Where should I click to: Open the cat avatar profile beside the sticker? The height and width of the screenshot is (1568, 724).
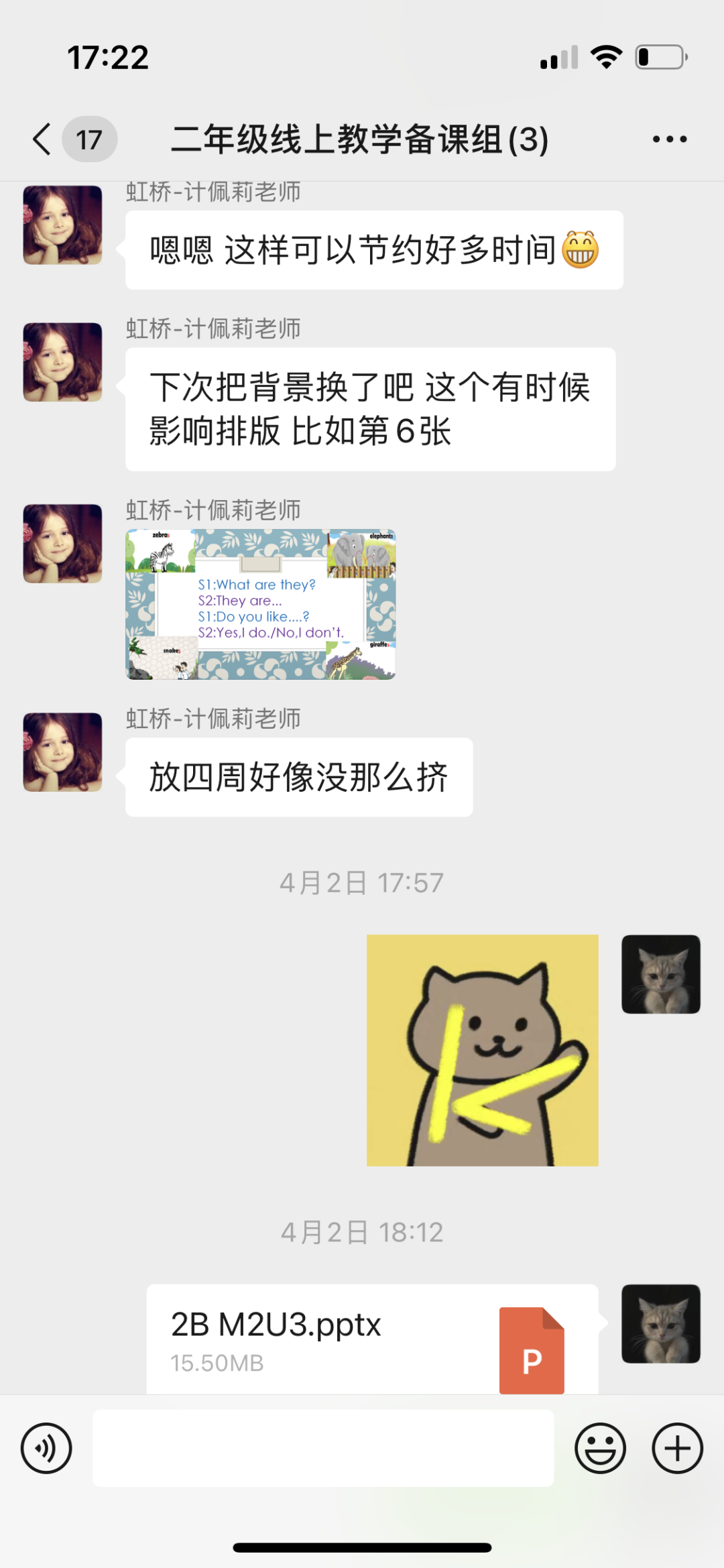coord(660,974)
